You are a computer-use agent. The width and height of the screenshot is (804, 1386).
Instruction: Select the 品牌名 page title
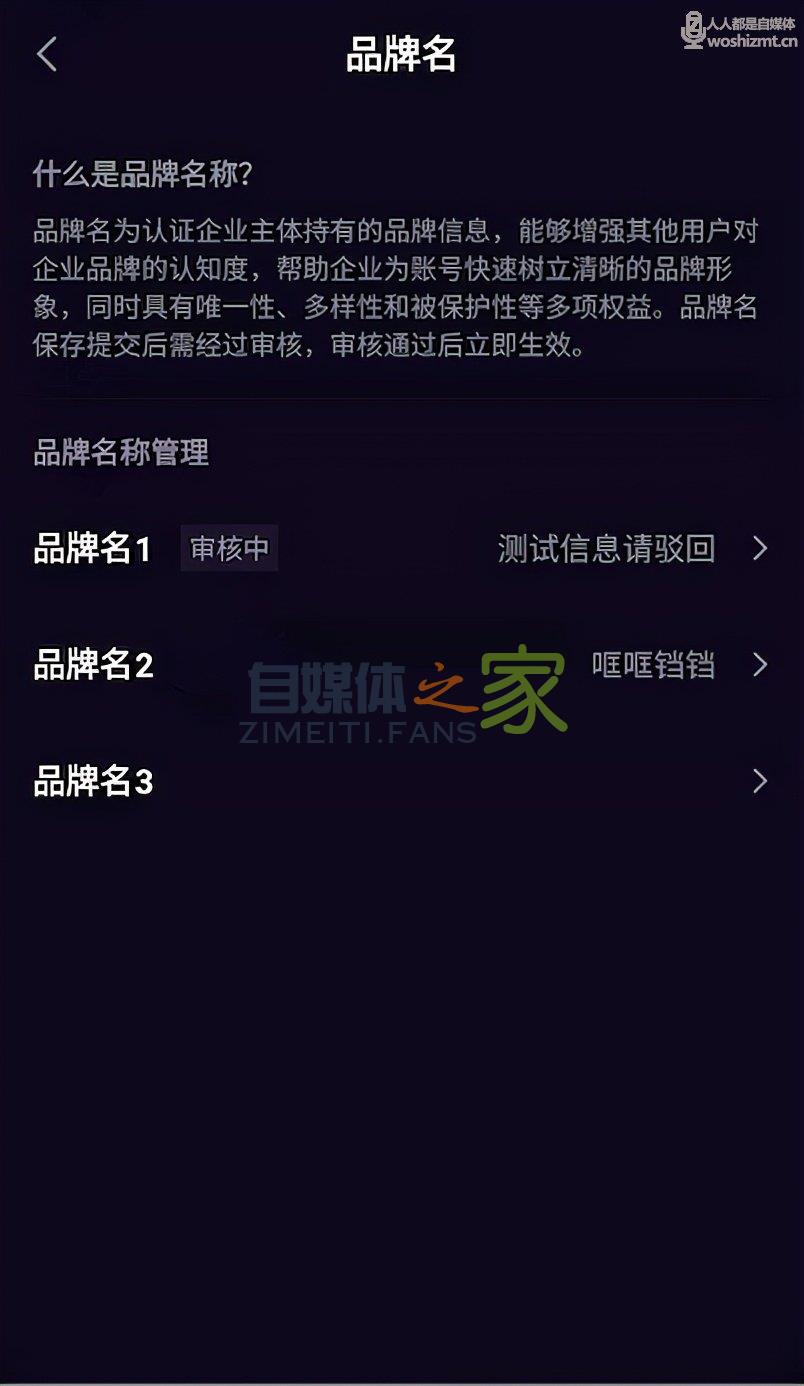click(x=401, y=57)
